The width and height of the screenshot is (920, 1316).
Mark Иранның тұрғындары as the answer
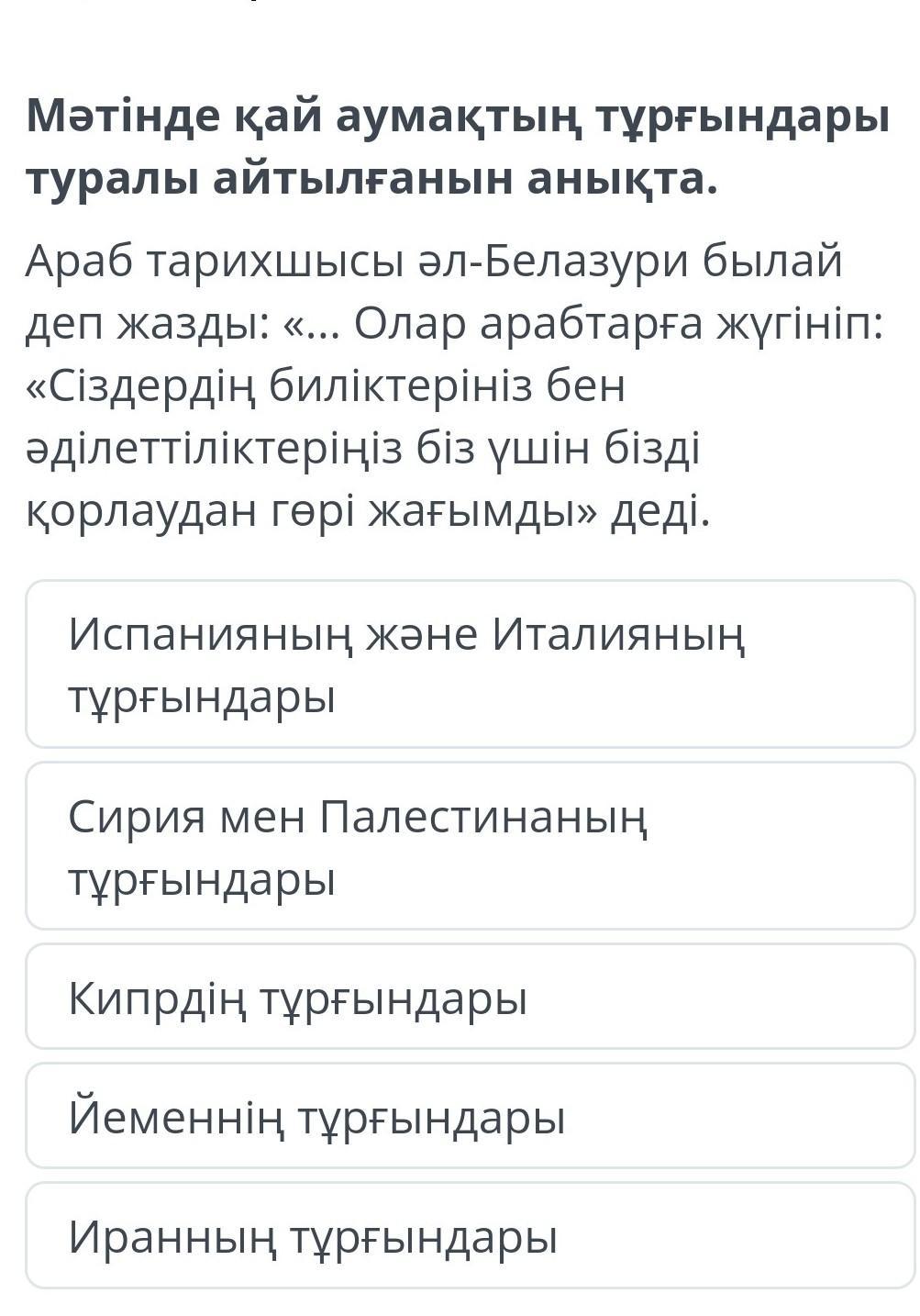pos(470,1236)
